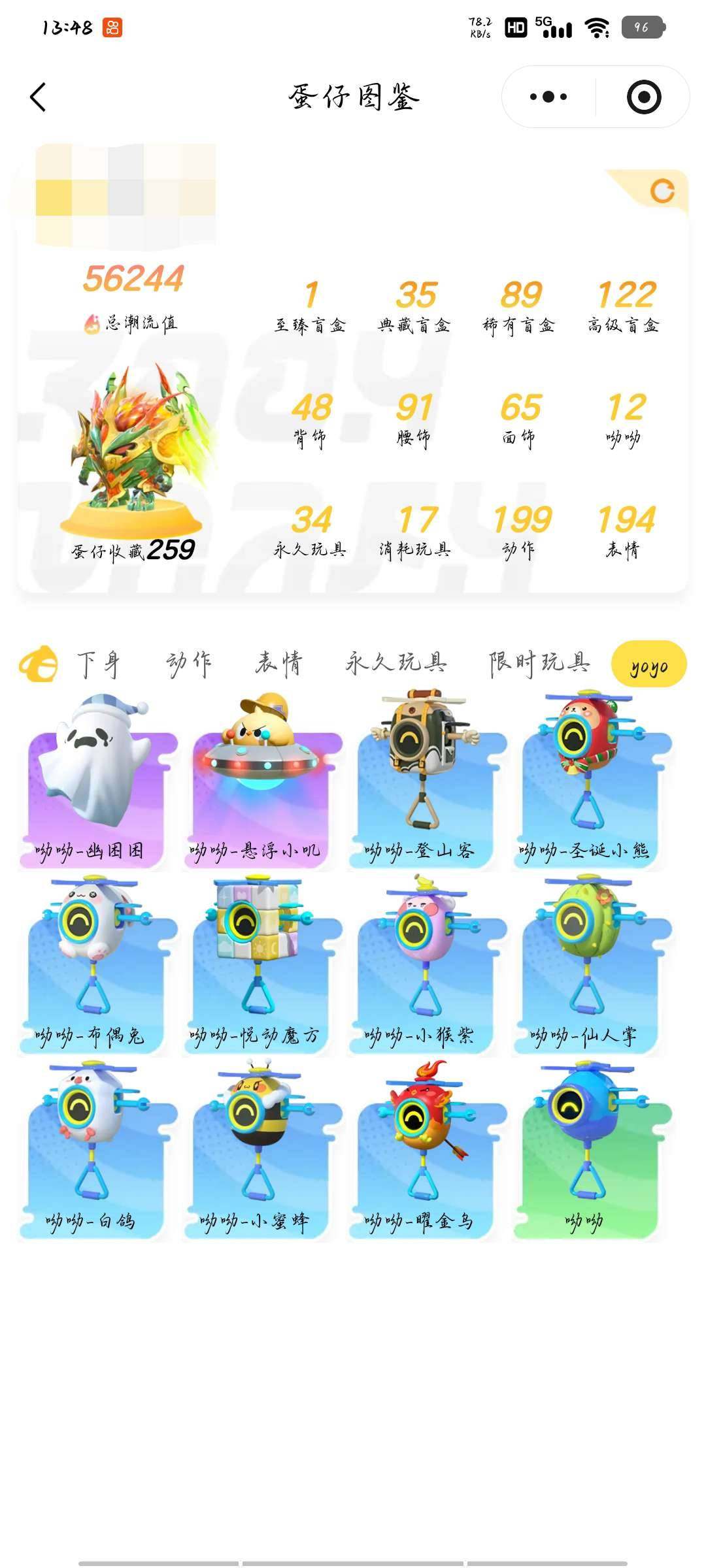Switch to the 动作 tab
The width and height of the screenshot is (706, 1568).
[x=188, y=662]
